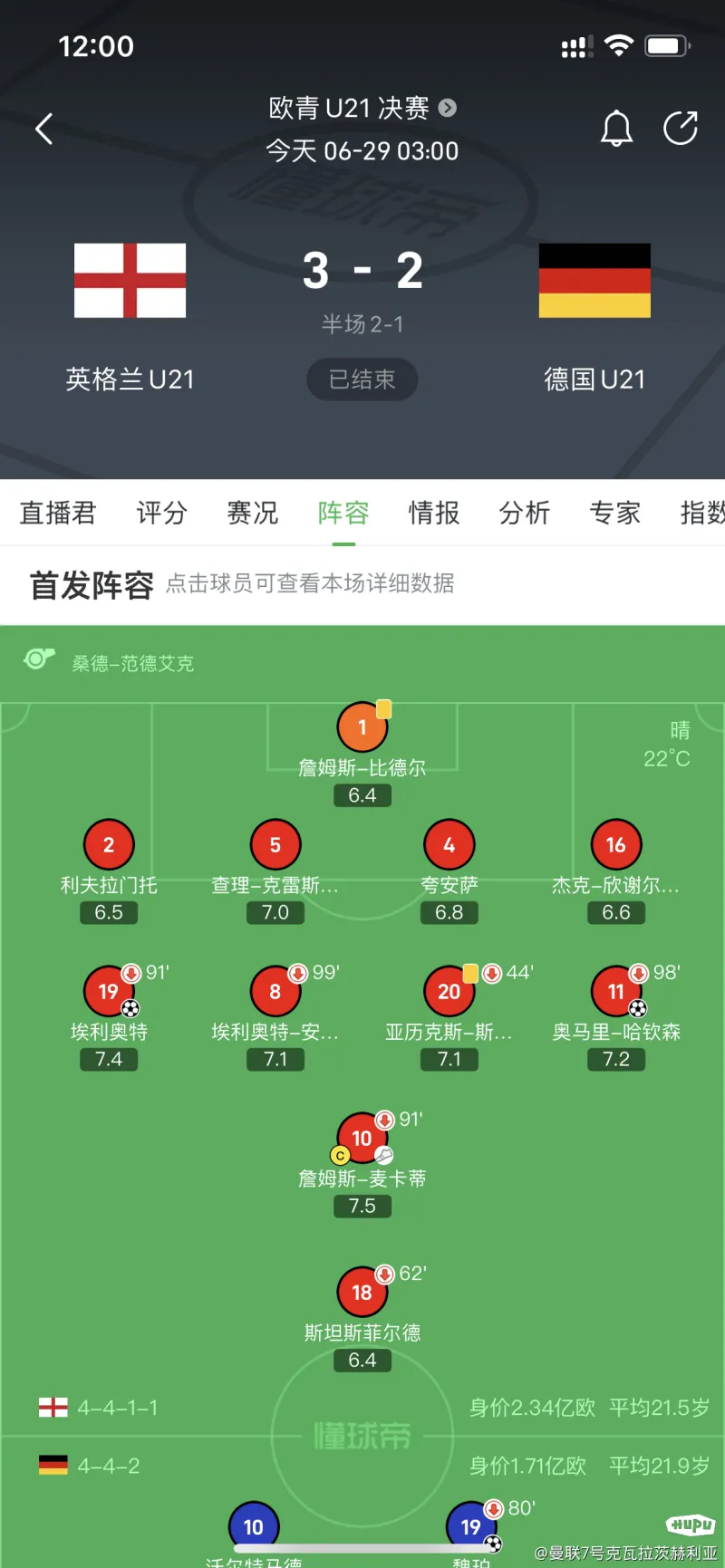Open the match notifications bell
This screenshot has height=1568, width=725.
616,129
